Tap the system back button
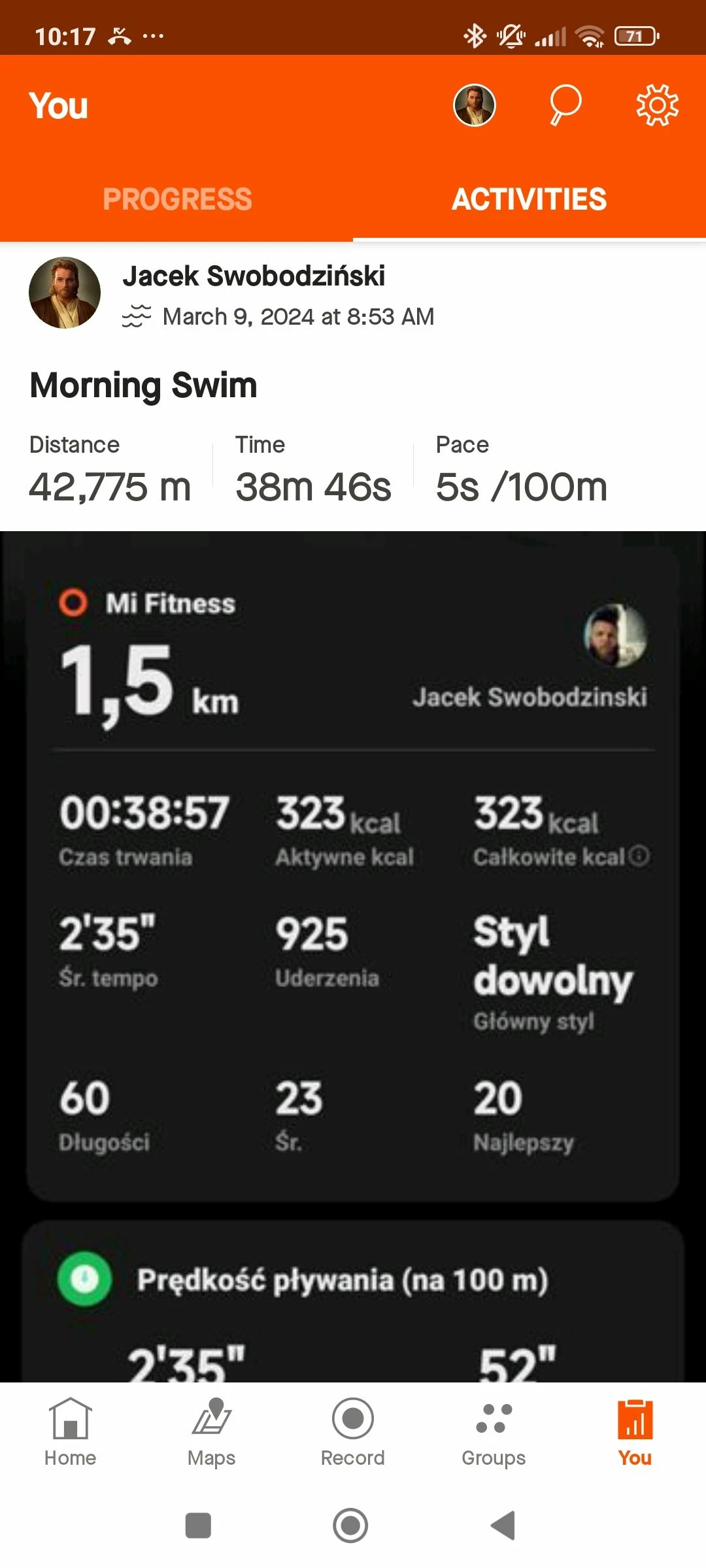Screen dimensions: 706x1568 coord(503,1526)
